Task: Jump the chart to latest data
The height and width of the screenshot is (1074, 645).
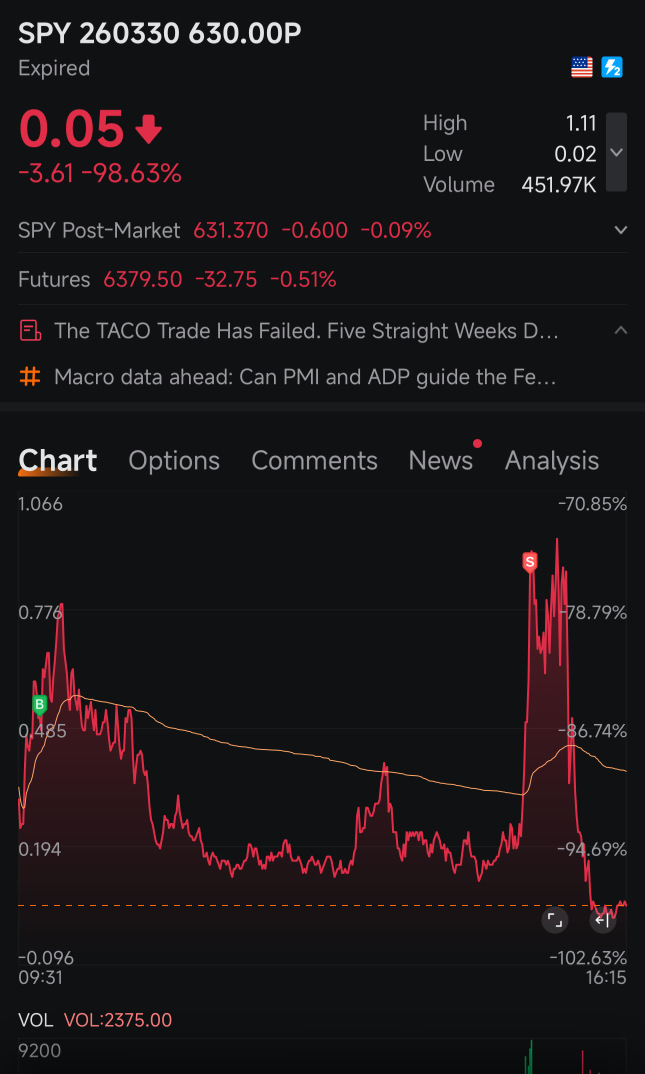Action: tap(603, 921)
